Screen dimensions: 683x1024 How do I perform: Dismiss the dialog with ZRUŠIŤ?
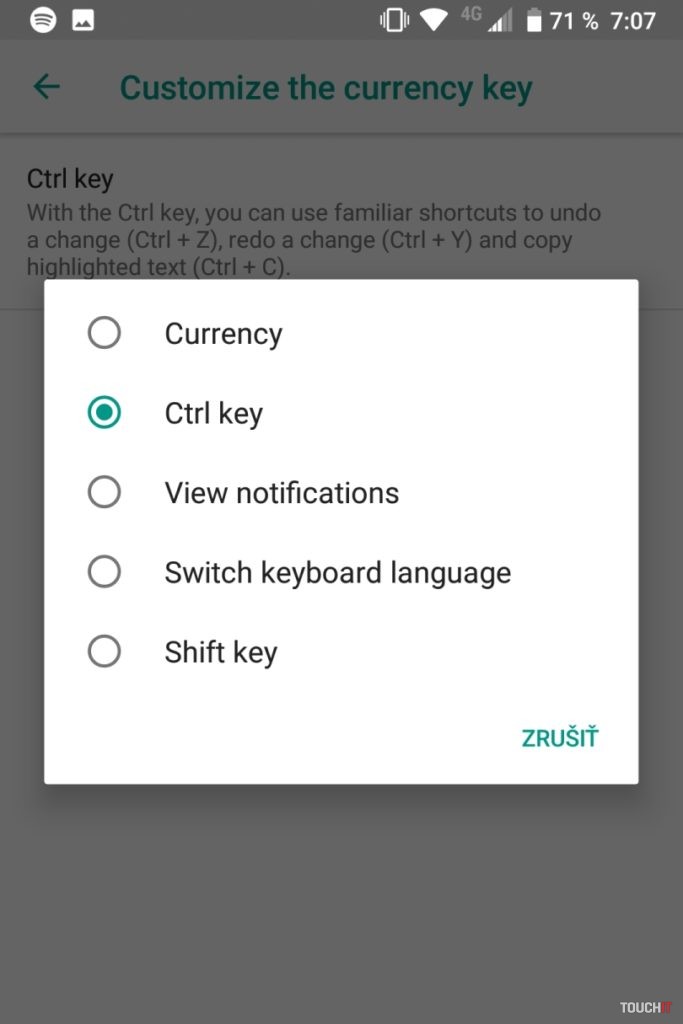(x=559, y=739)
